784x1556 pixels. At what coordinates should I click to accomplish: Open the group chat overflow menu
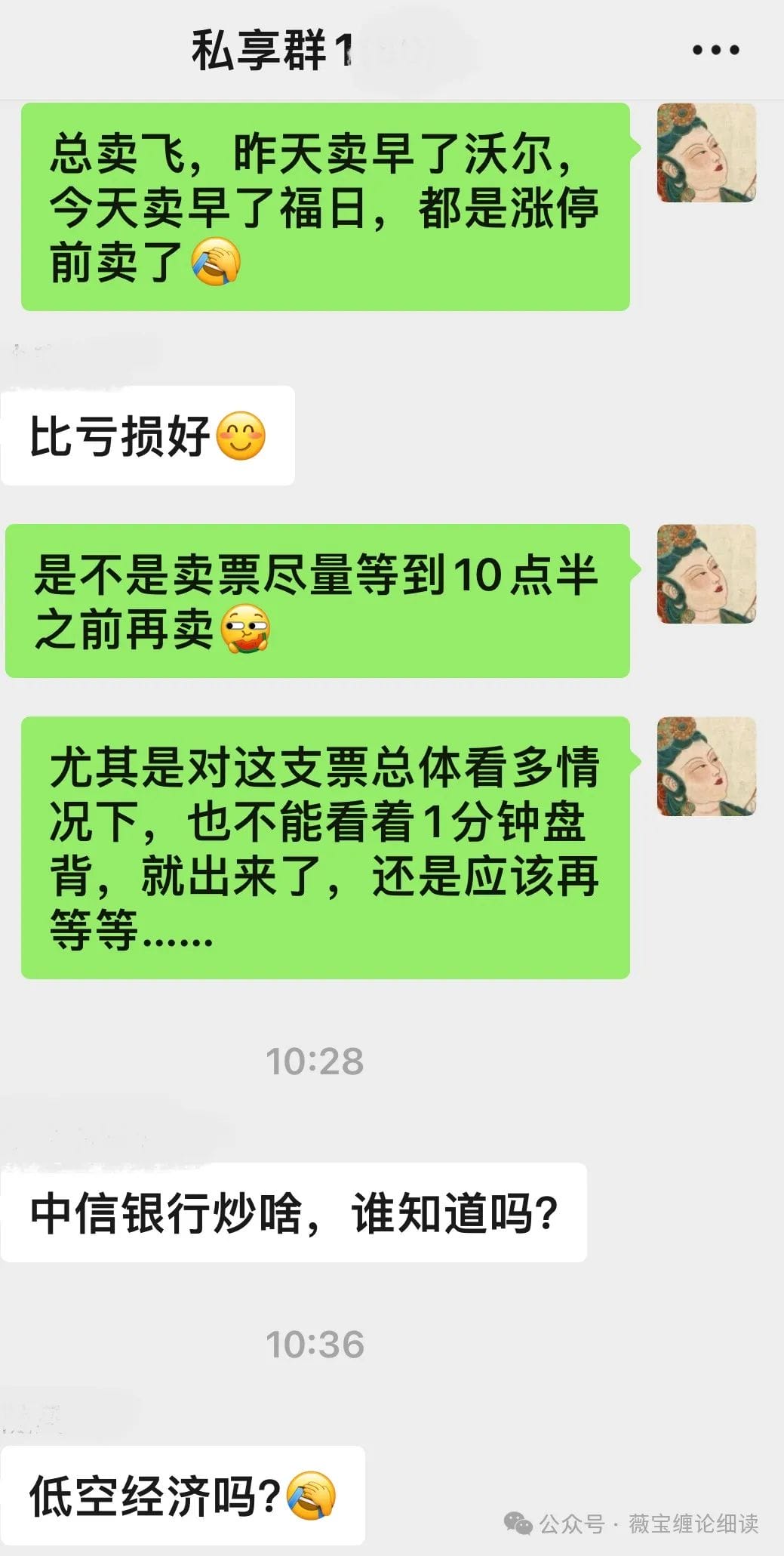715,50
